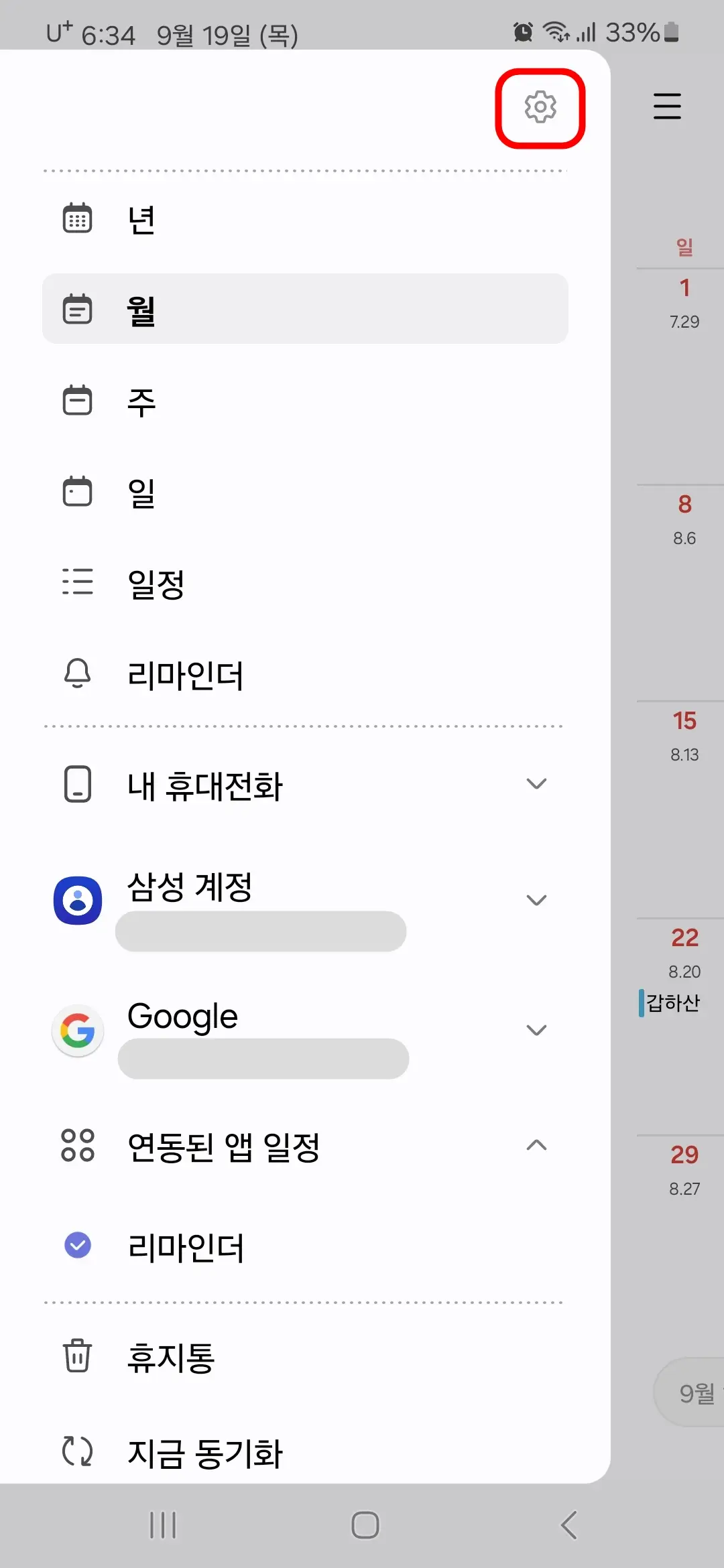Viewport: 724px width, 1568px height.
Task: Tap the 지금 동기화 sync icon
Action: tap(76, 1453)
